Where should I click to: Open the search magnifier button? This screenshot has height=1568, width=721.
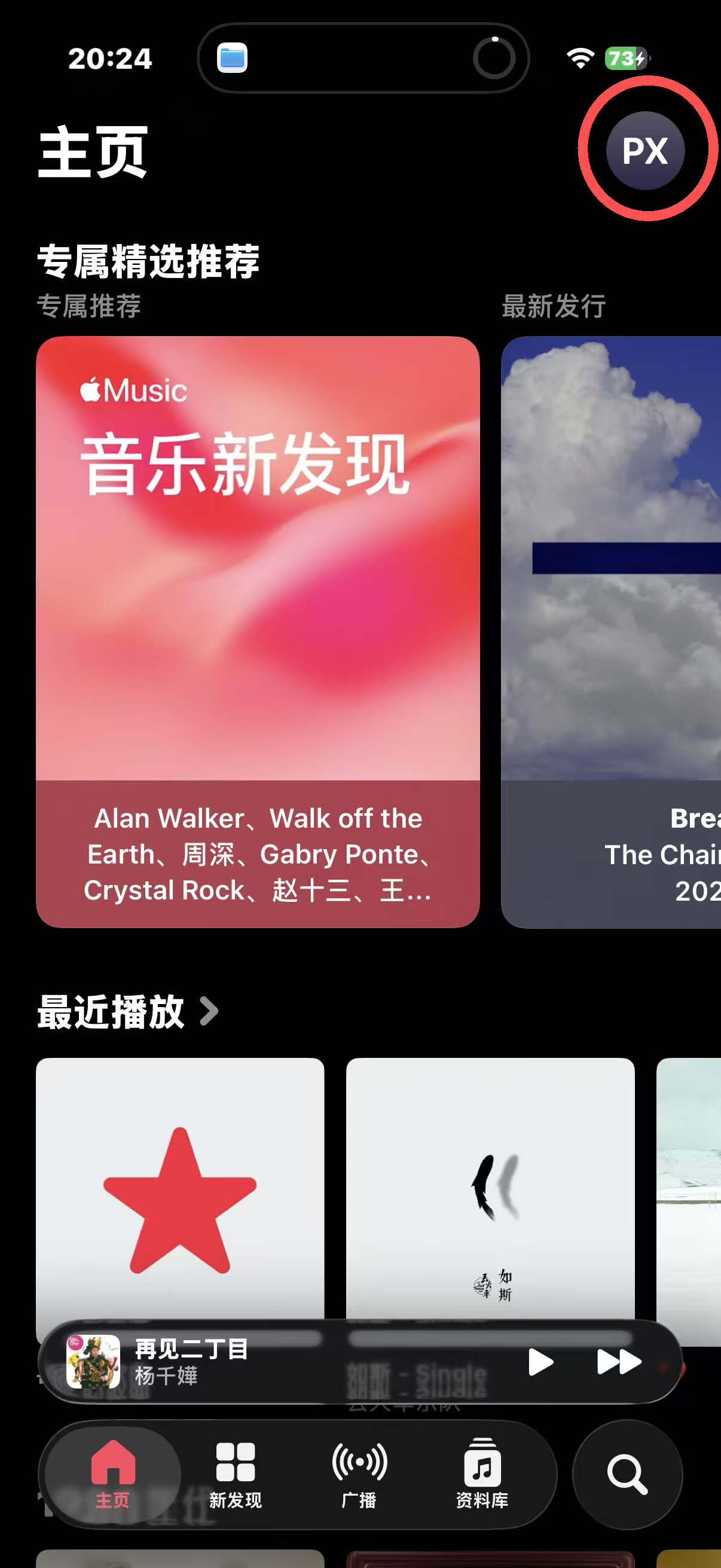point(627,1474)
